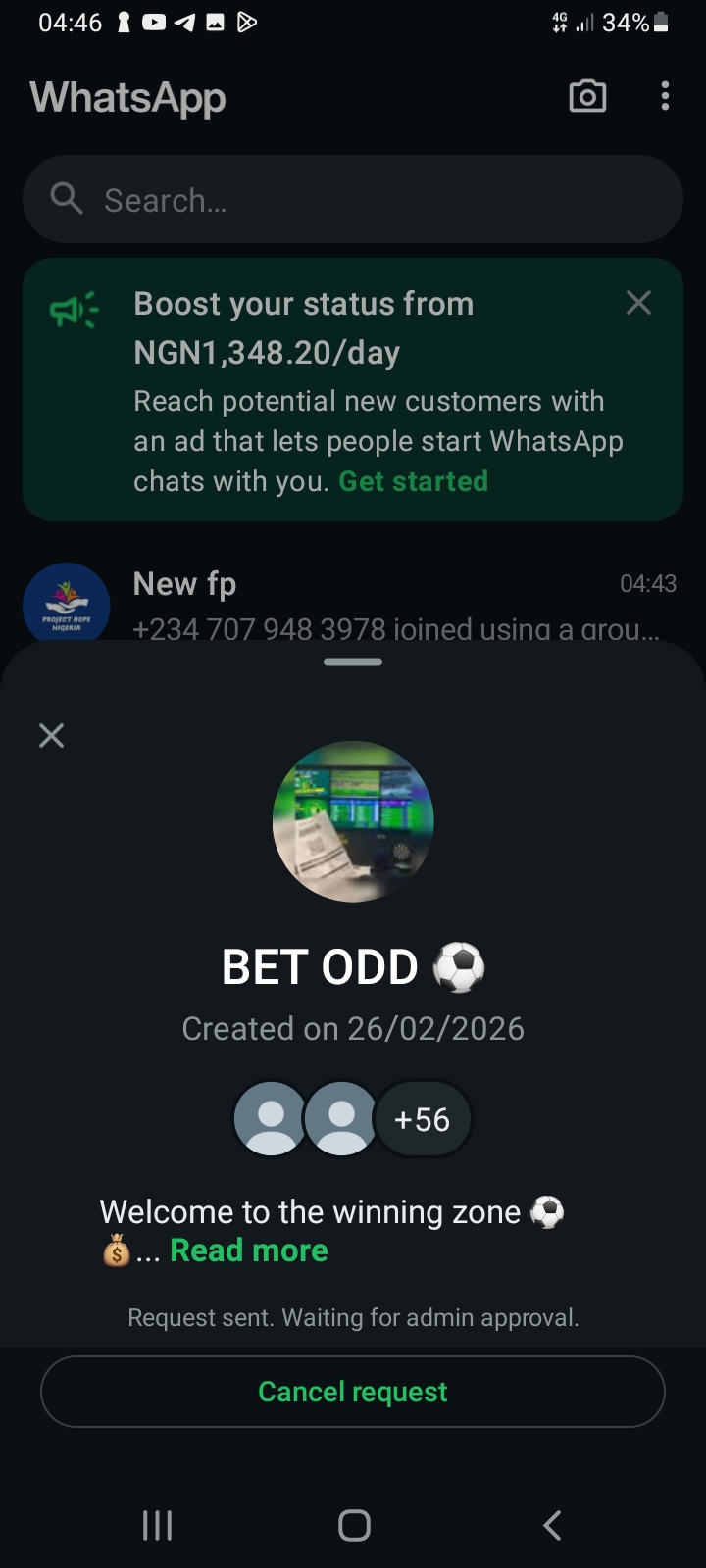This screenshot has height=1568, width=706.
Task: Cancel the group join request
Action: click(353, 1392)
